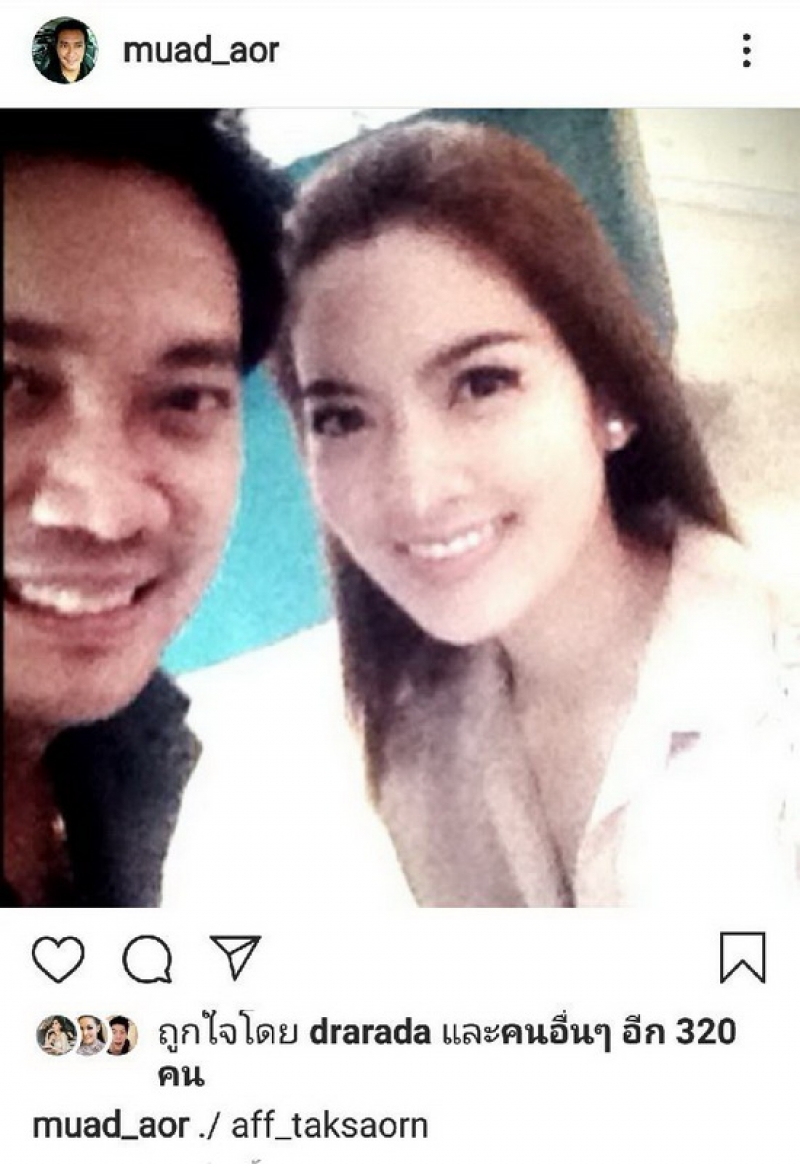The height and width of the screenshot is (1164, 800).
Task: Open drarada's profile from likes line
Action: click(x=370, y=1033)
